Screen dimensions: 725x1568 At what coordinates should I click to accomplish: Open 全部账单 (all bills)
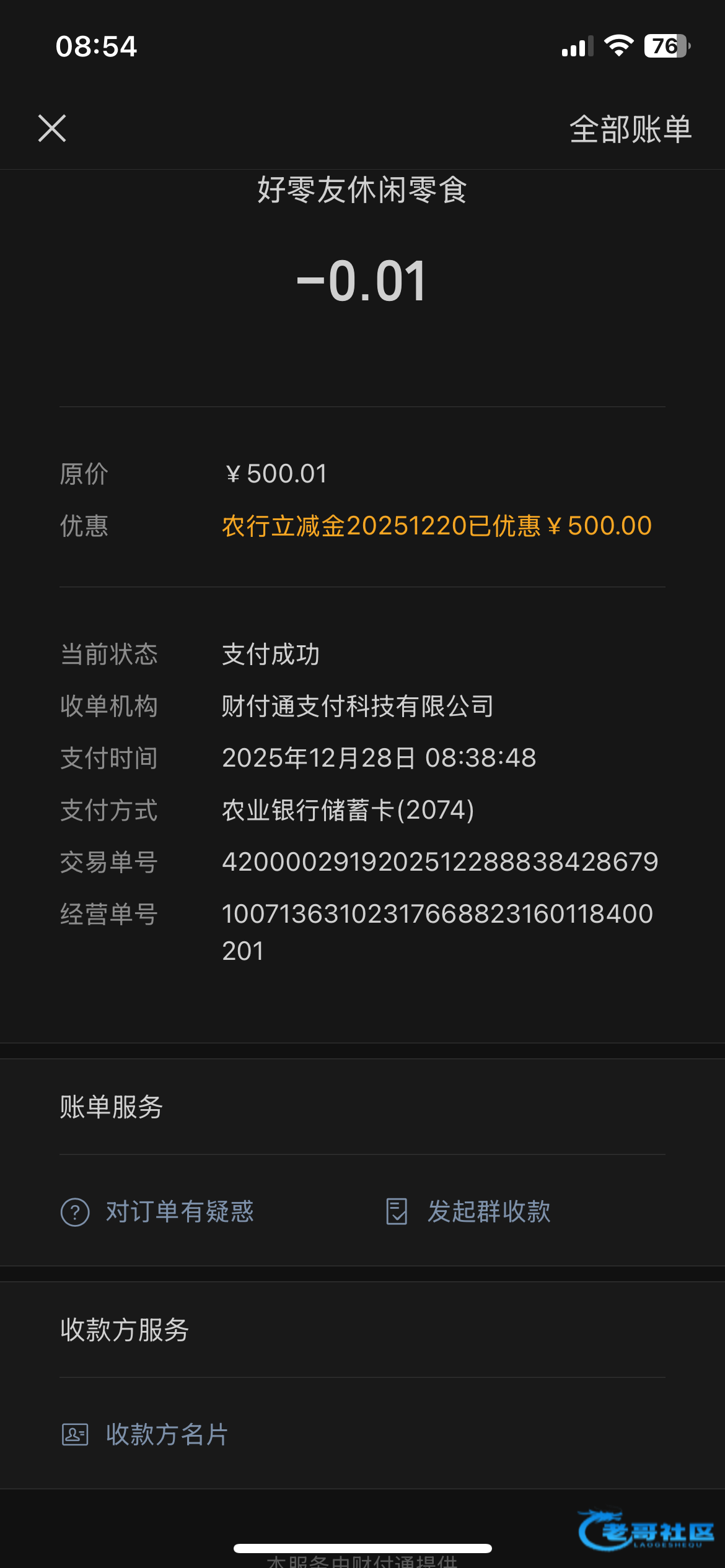[630, 129]
